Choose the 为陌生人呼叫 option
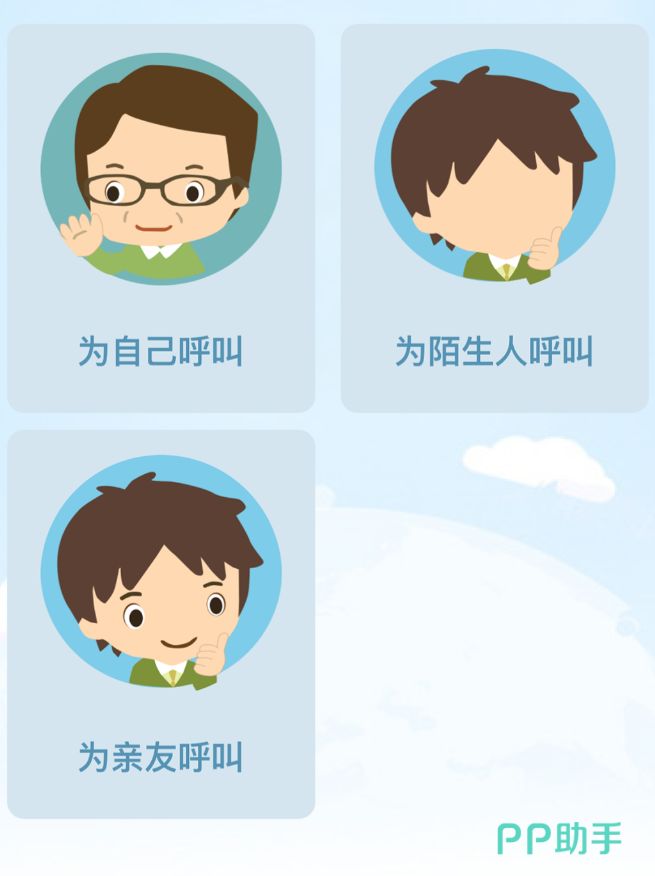This screenshot has height=876, width=655. (494, 218)
